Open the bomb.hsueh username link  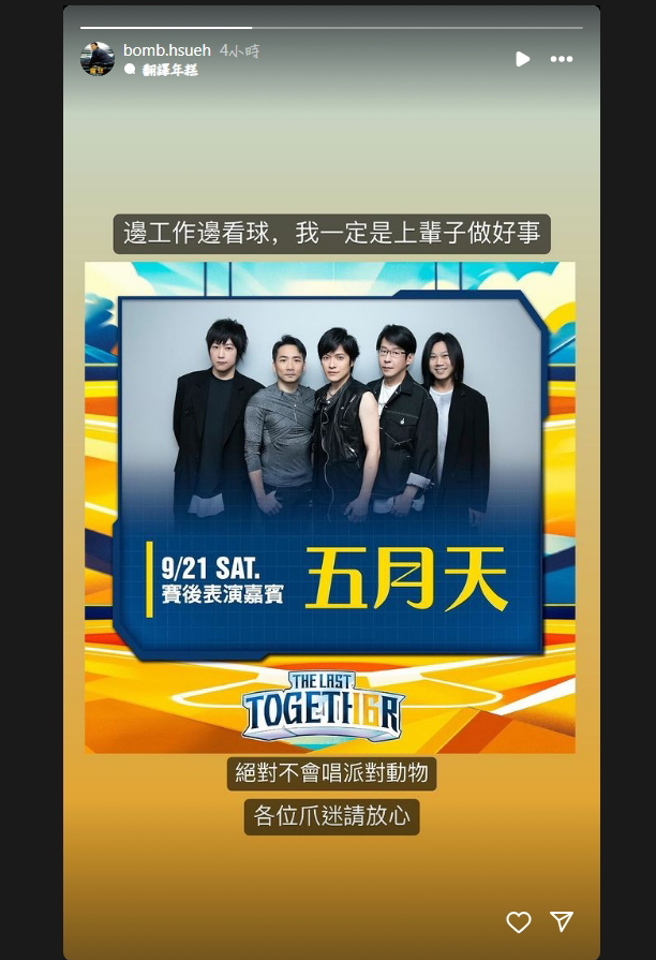click(x=166, y=50)
